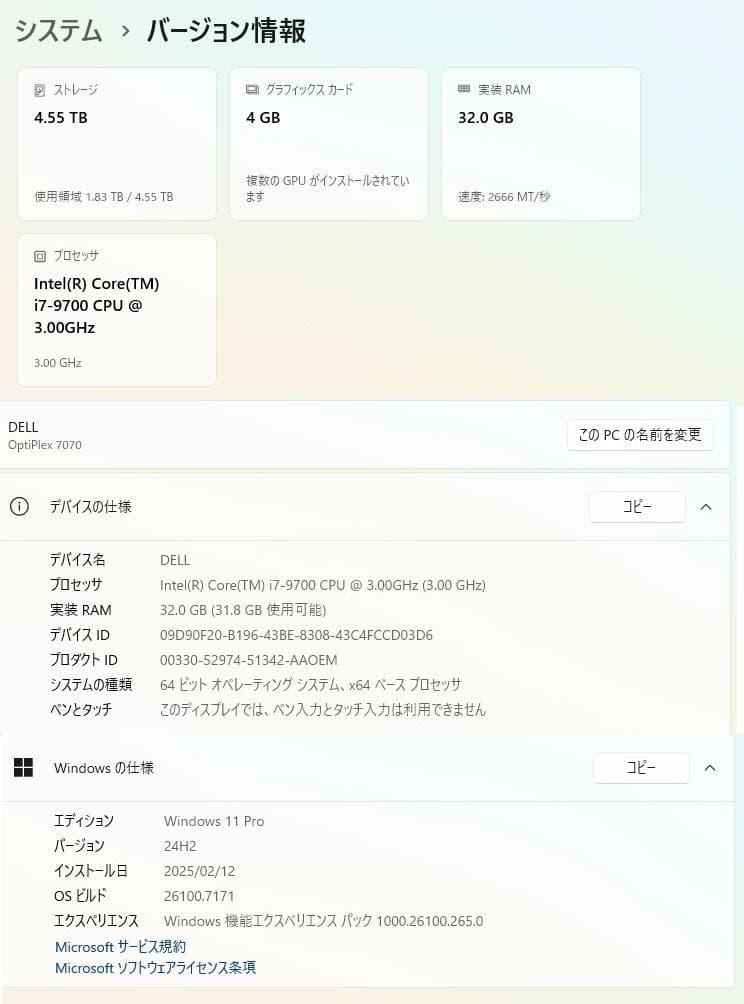Open the ストレージ 4.55 TB card
Screen dimensions: 744x1004
coord(117,143)
